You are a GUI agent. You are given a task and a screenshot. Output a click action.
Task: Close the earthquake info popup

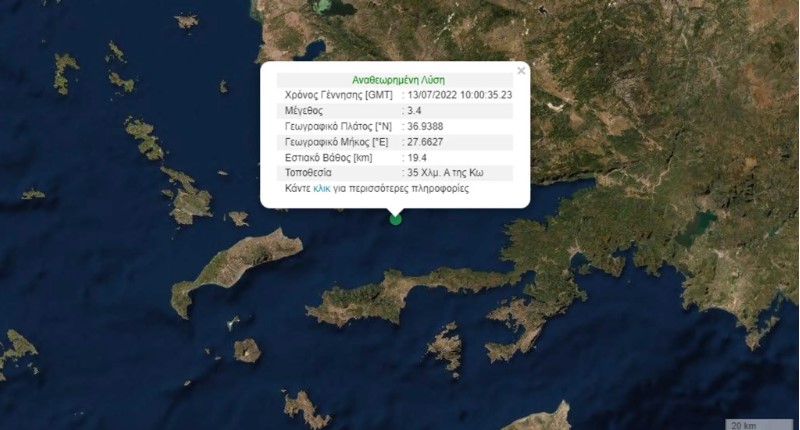[x=521, y=71]
